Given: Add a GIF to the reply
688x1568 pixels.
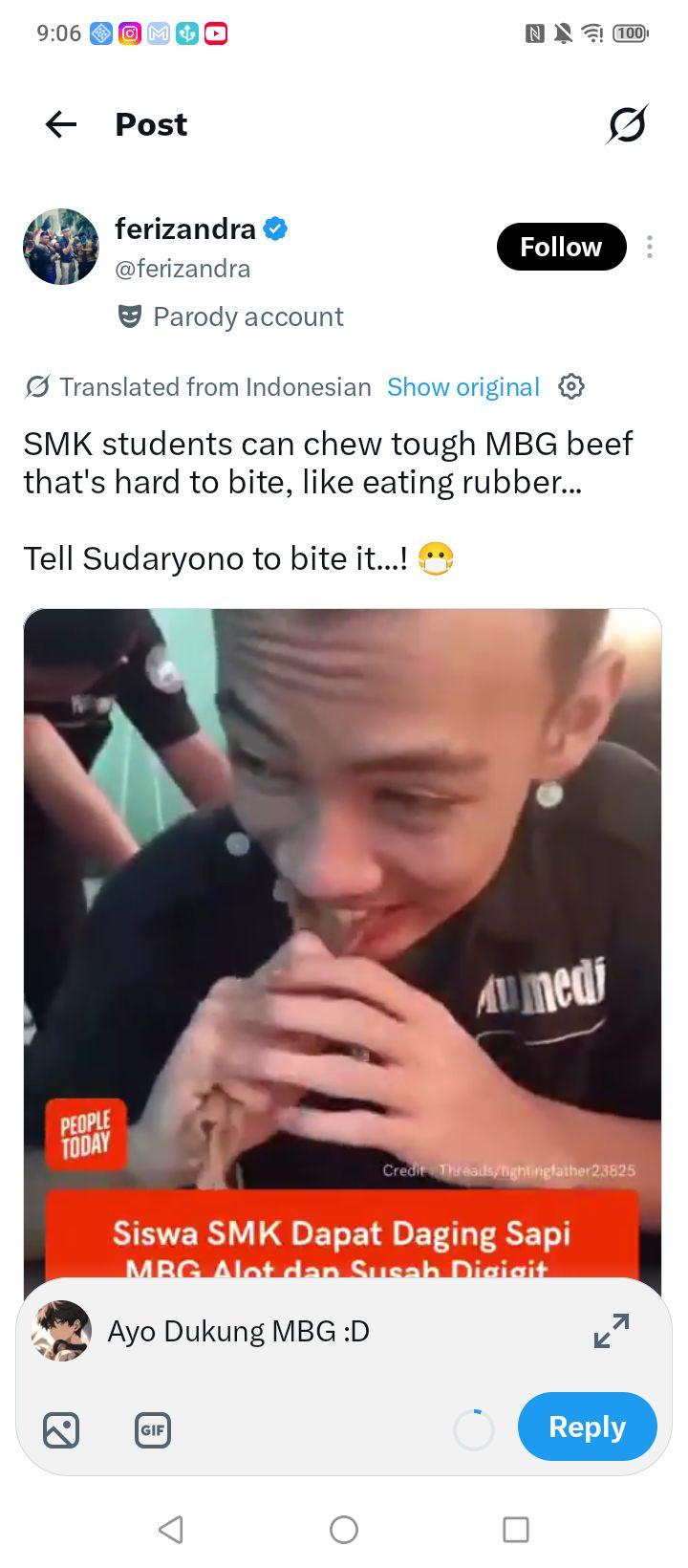Looking at the screenshot, I should point(153,1430).
